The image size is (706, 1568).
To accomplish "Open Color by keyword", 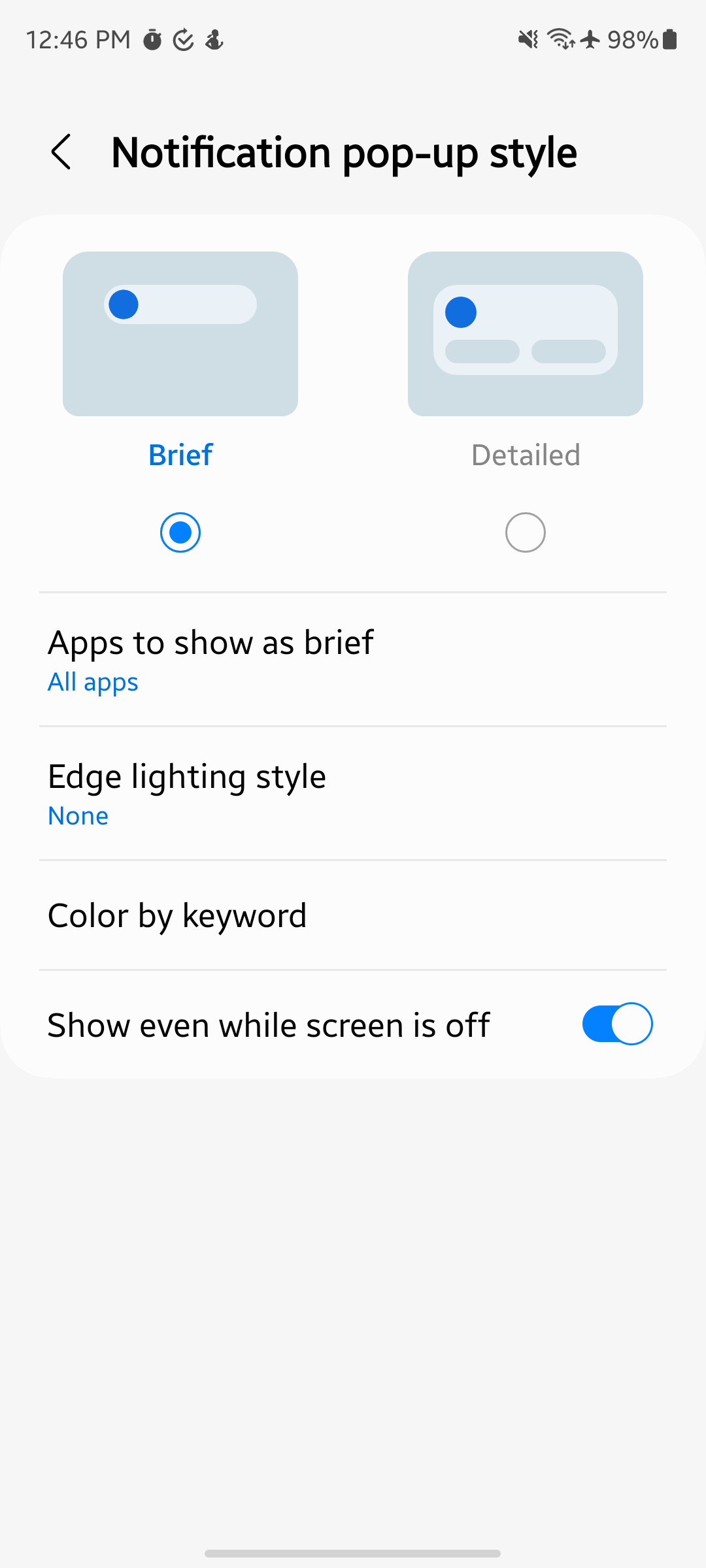I will pos(353,915).
